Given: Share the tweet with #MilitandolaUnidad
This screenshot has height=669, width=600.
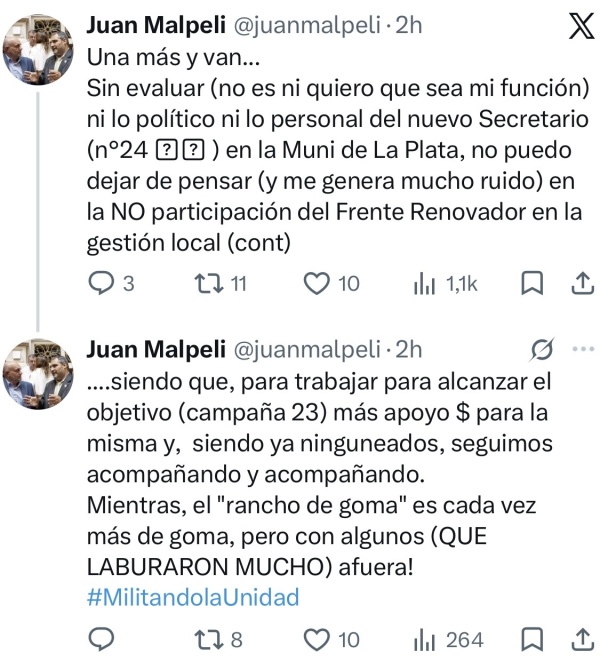Looking at the screenshot, I should pos(583,640).
